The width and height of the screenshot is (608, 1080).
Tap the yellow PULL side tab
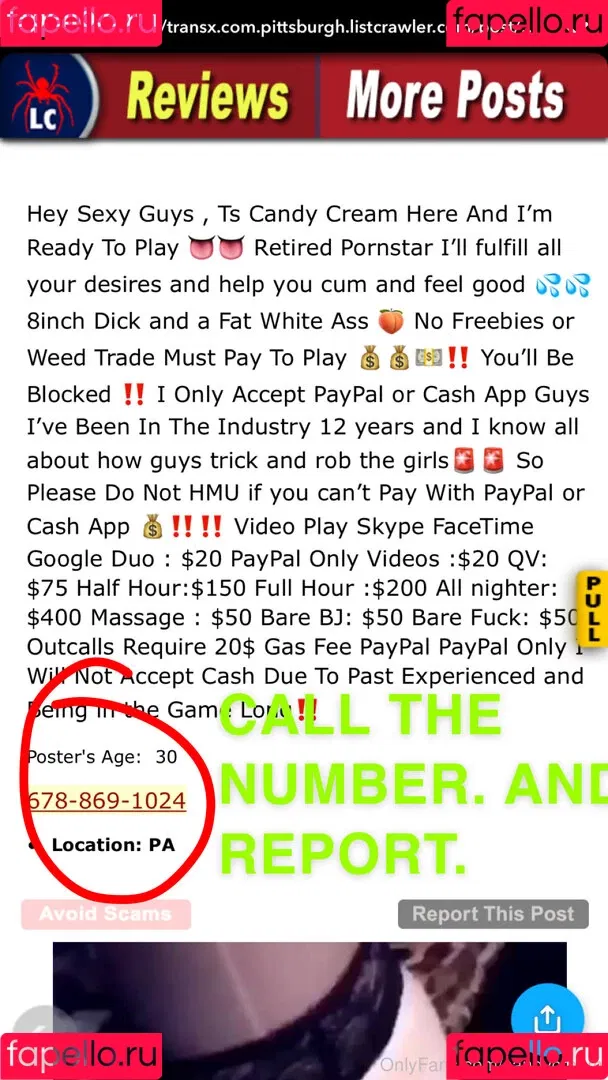(x=593, y=609)
